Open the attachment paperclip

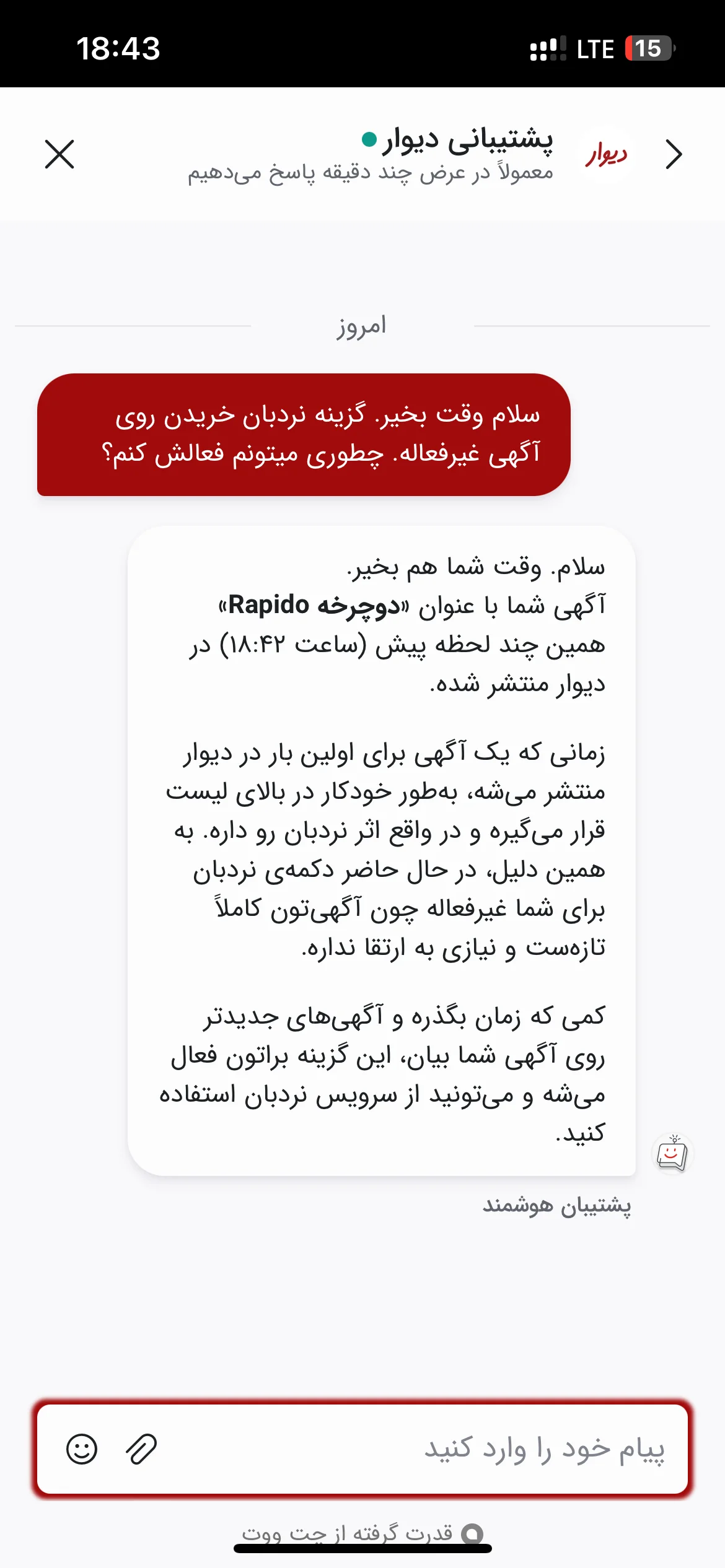tap(141, 1449)
